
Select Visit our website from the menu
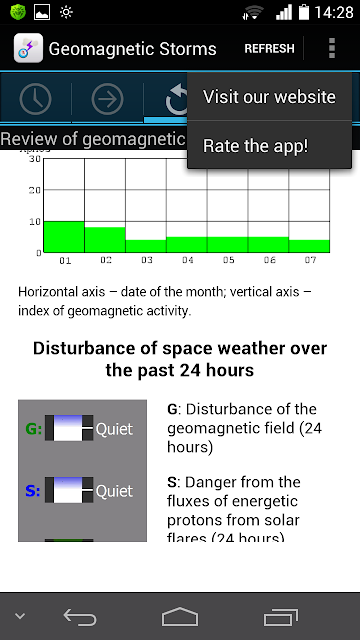click(x=269, y=97)
